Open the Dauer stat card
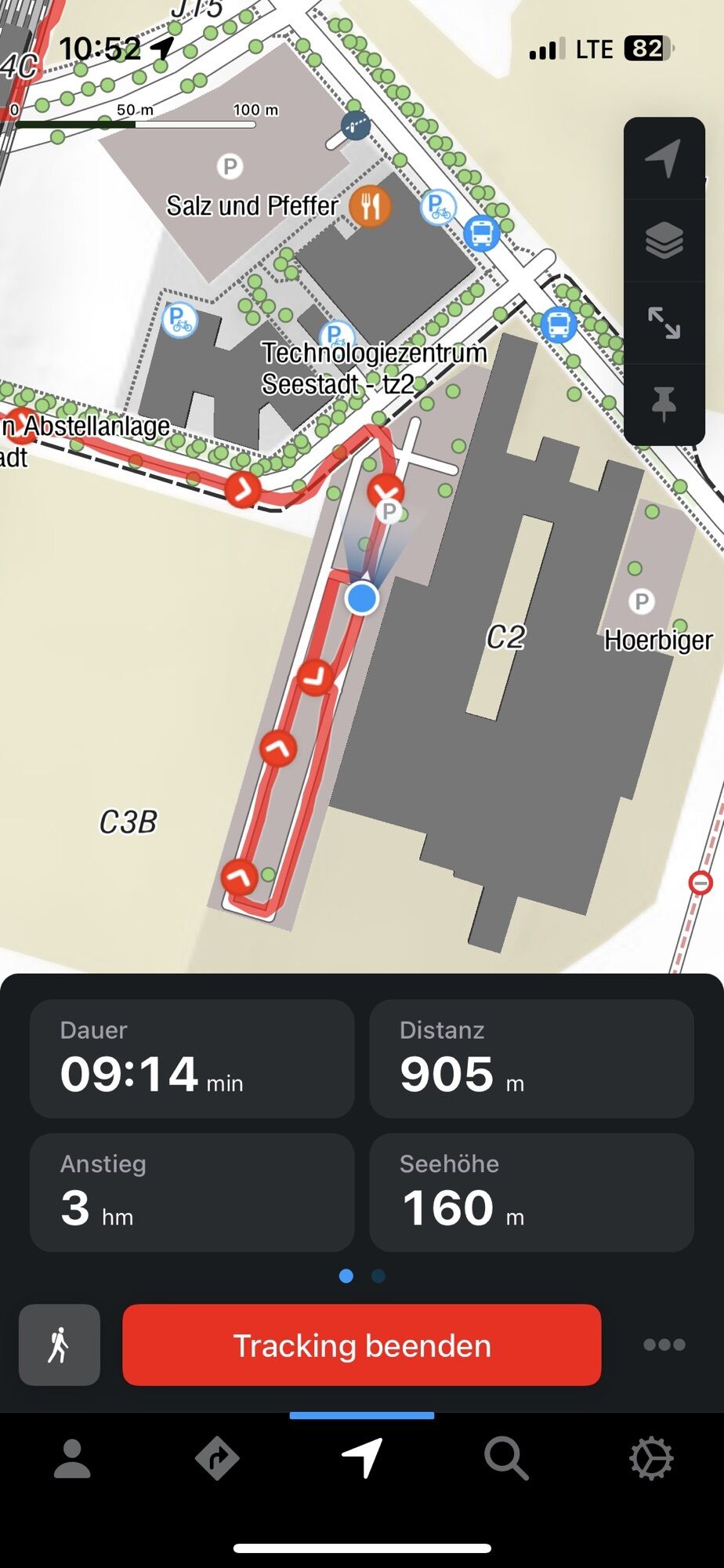This screenshot has height=1568, width=724. [192, 1058]
